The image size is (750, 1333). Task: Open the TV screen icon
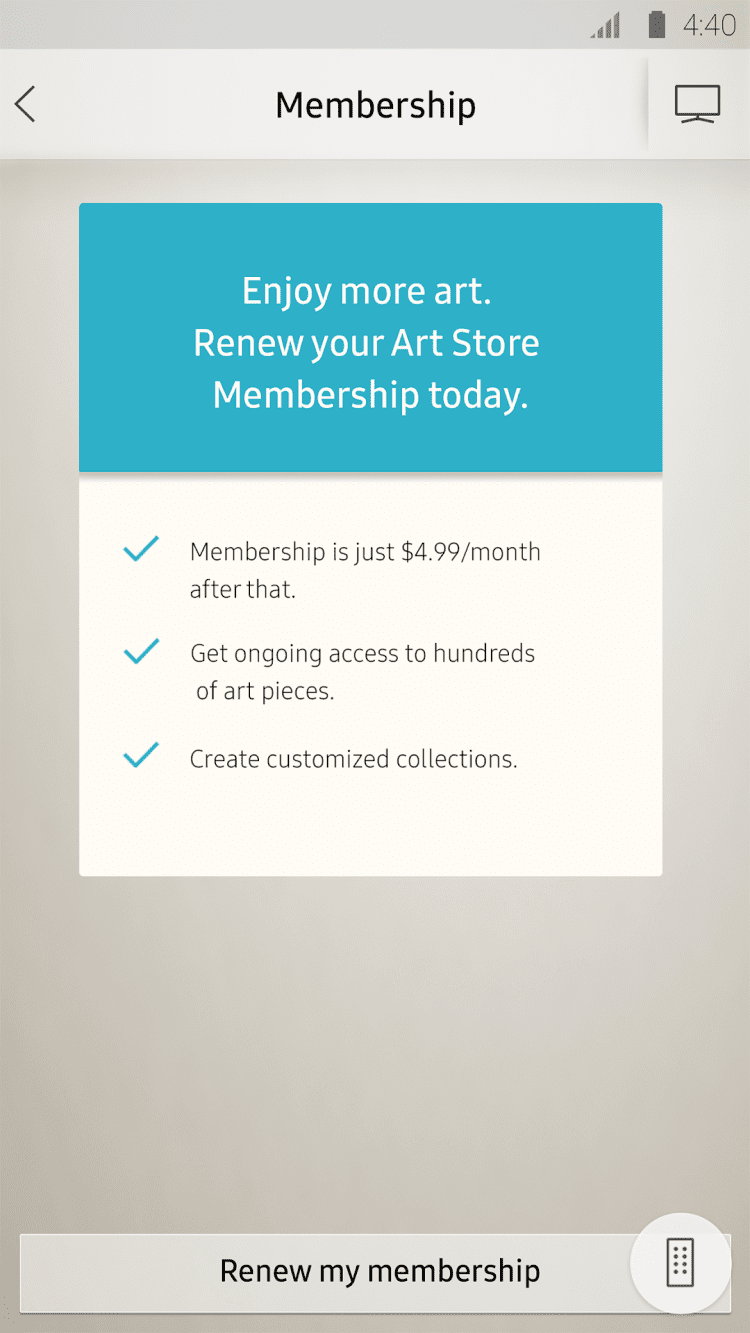tap(697, 105)
